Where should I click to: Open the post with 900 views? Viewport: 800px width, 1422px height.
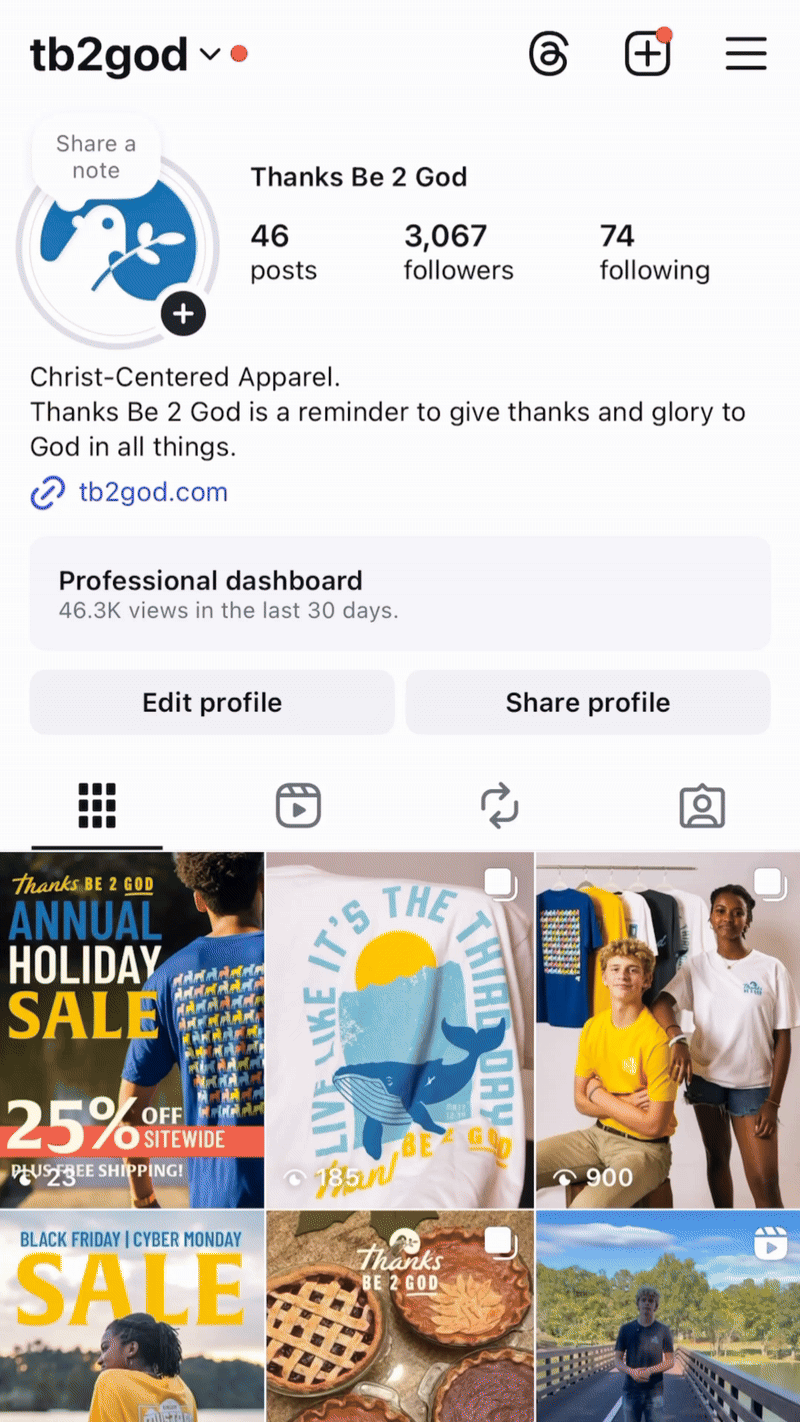coord(668,1030)
